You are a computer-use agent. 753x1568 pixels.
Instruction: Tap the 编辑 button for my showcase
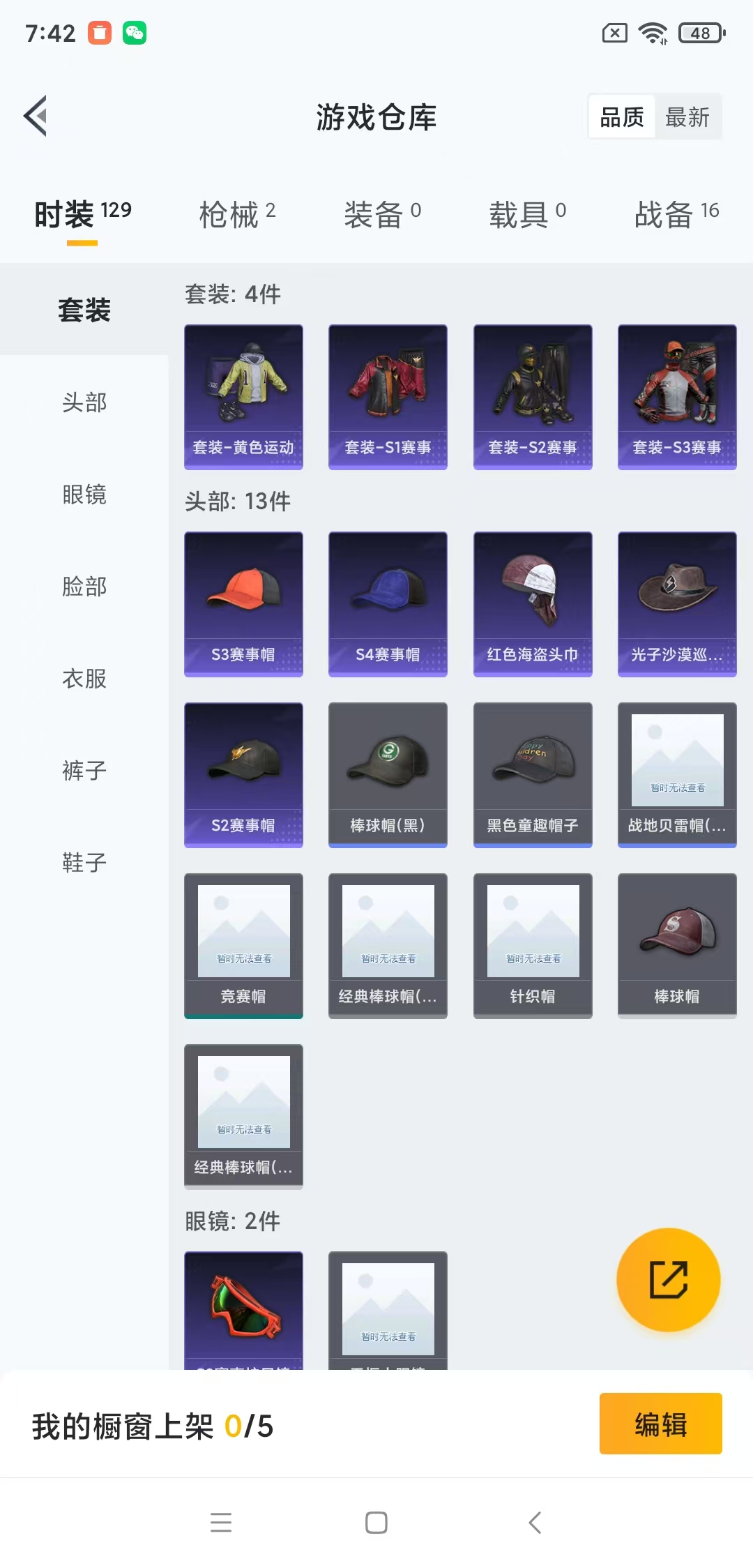tap(660, 1424)
